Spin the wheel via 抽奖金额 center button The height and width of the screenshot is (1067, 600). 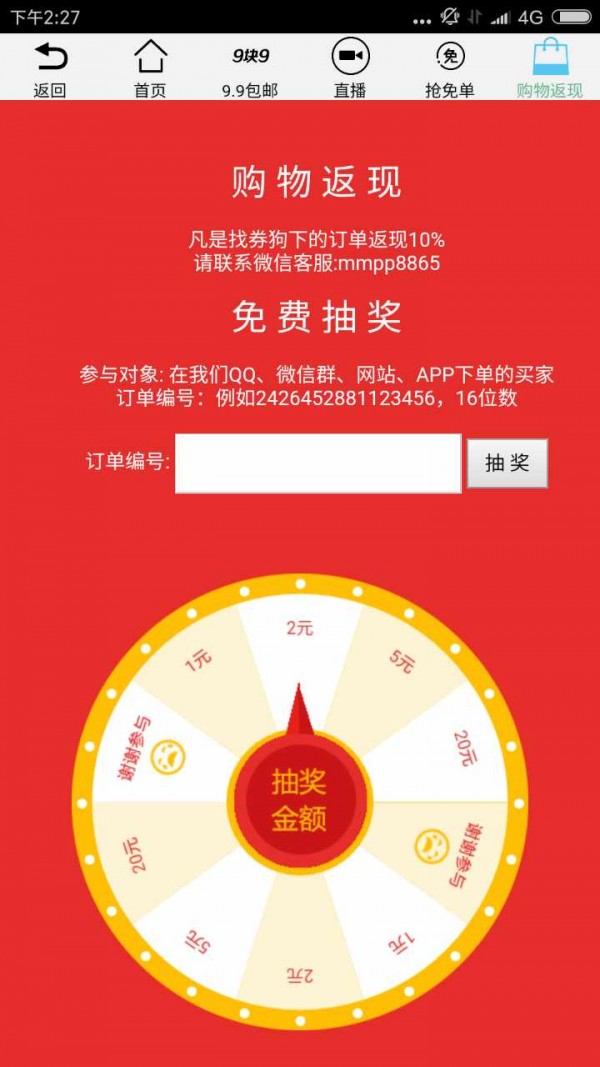click(299, 801)
